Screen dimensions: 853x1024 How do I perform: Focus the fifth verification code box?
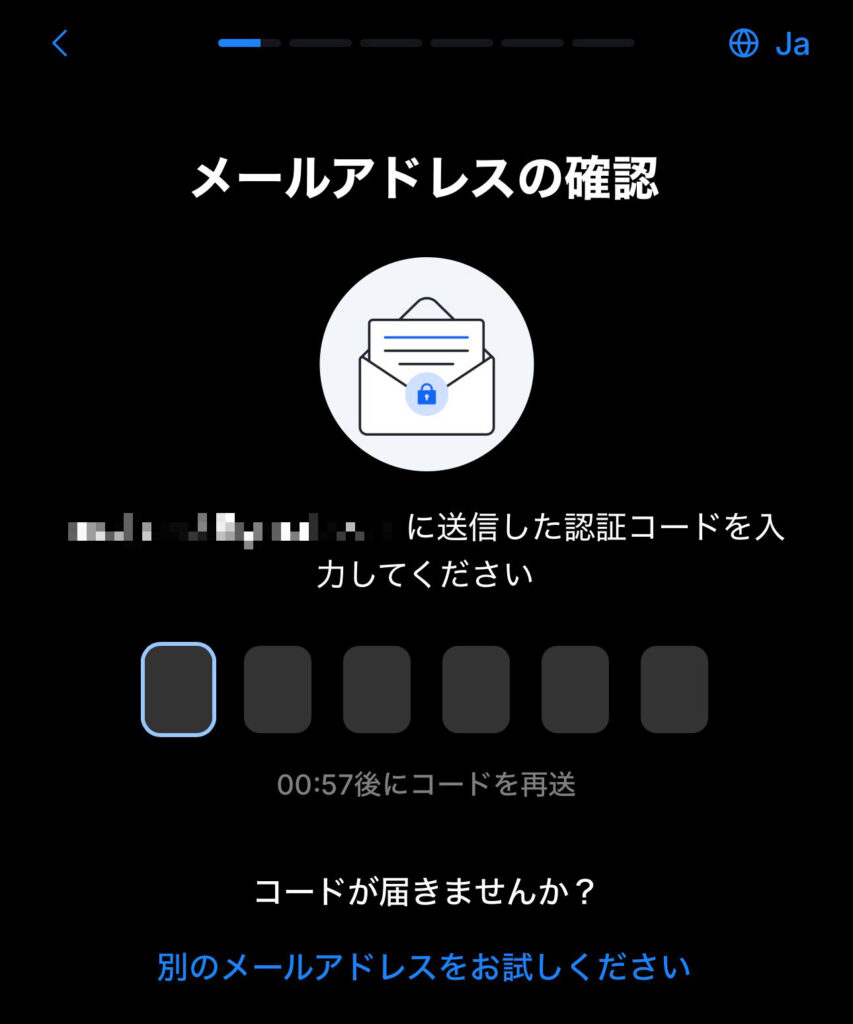click(x=575, y=689)
